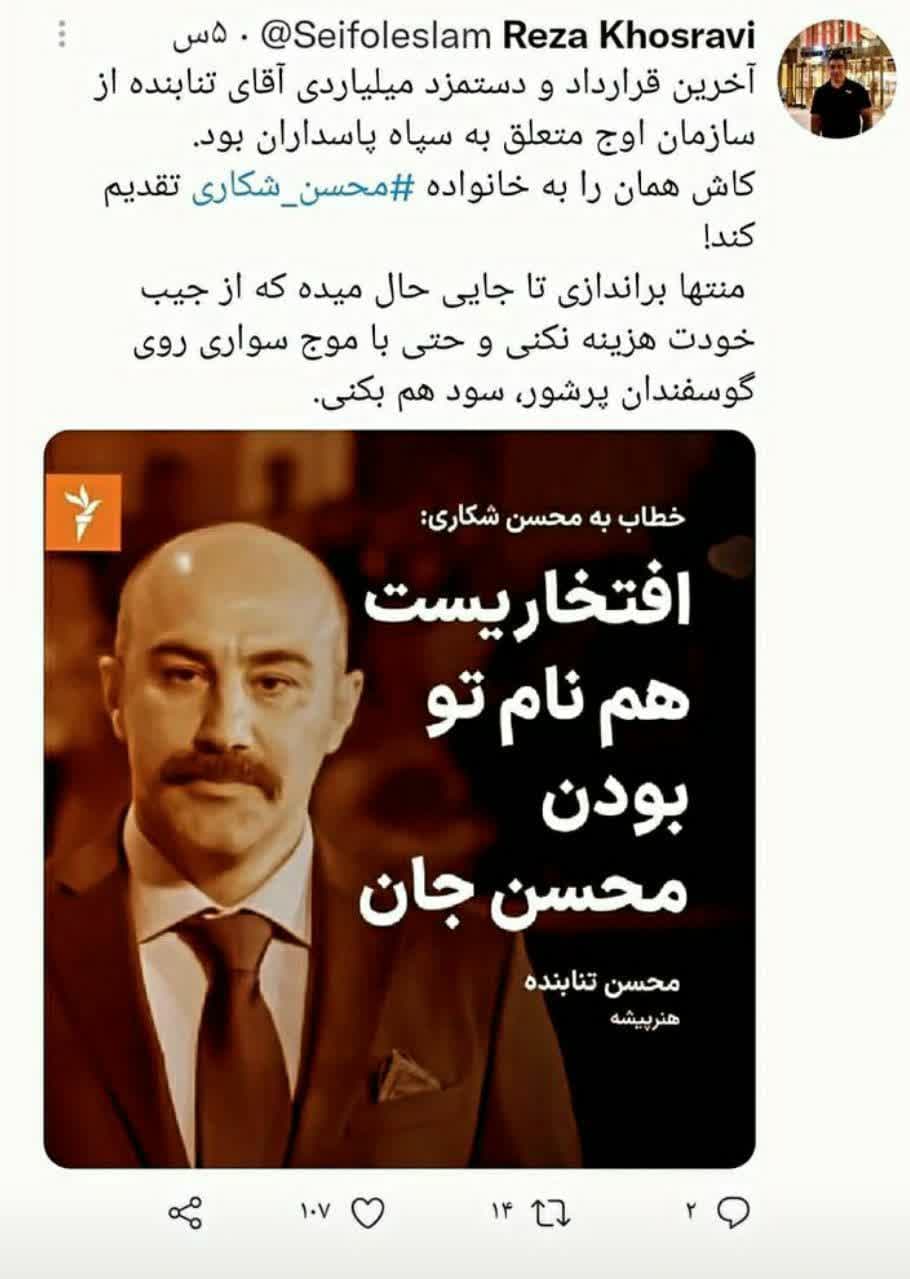910x1279 pixels.
Task: Open the tweet's three-dot overflow menu
Action: pyautogui.click(x=62, y=37)
